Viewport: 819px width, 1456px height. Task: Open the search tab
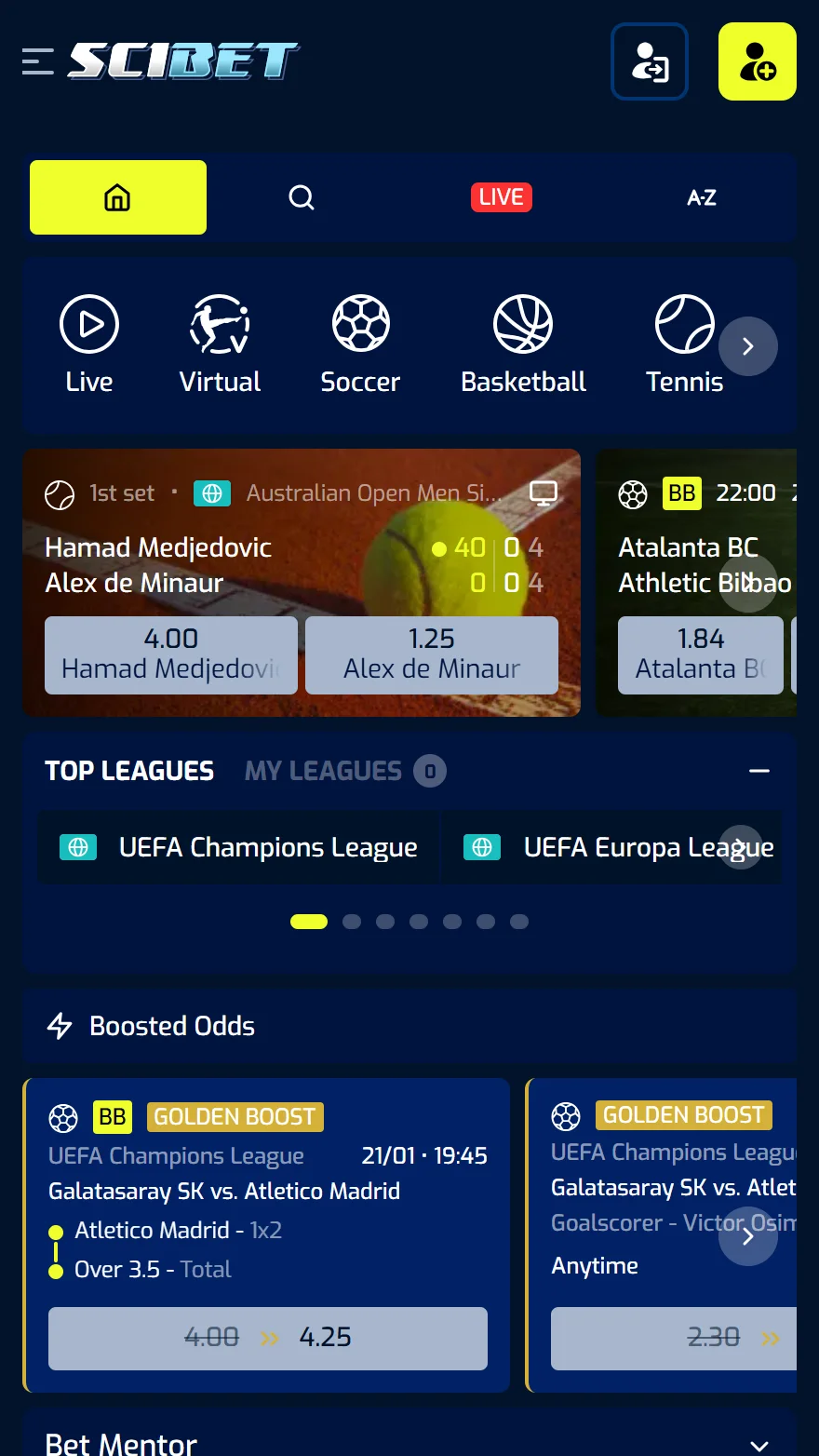[302, 197]
